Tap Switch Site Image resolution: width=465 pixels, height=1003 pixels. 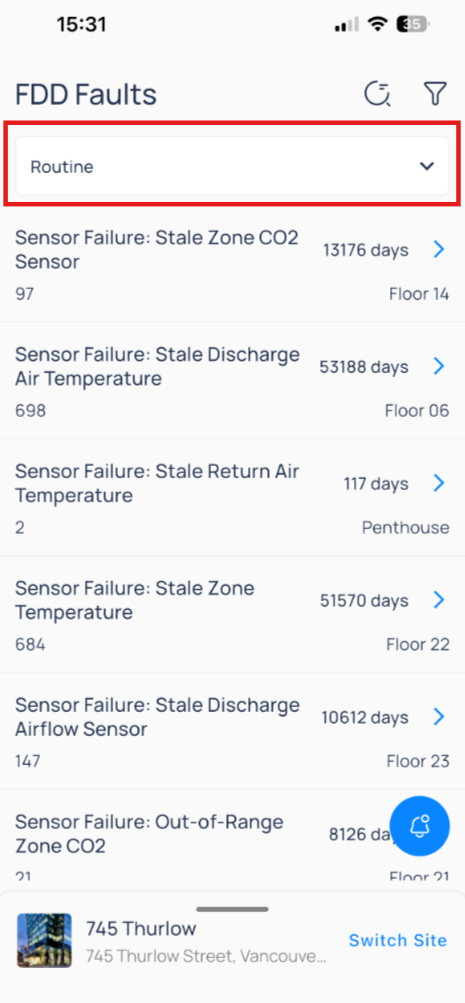click(x=398, y=940)
